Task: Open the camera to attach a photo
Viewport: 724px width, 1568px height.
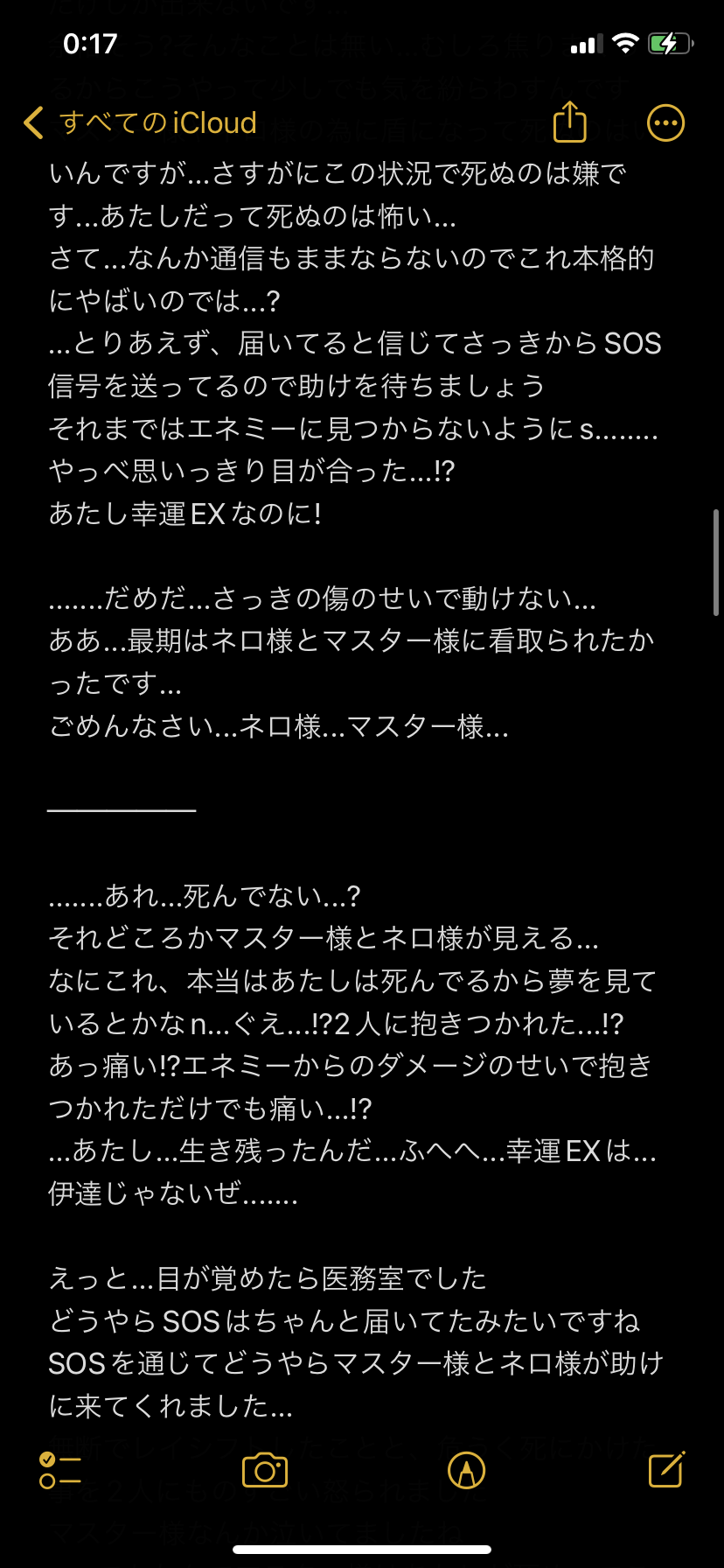Action: 265,1470
